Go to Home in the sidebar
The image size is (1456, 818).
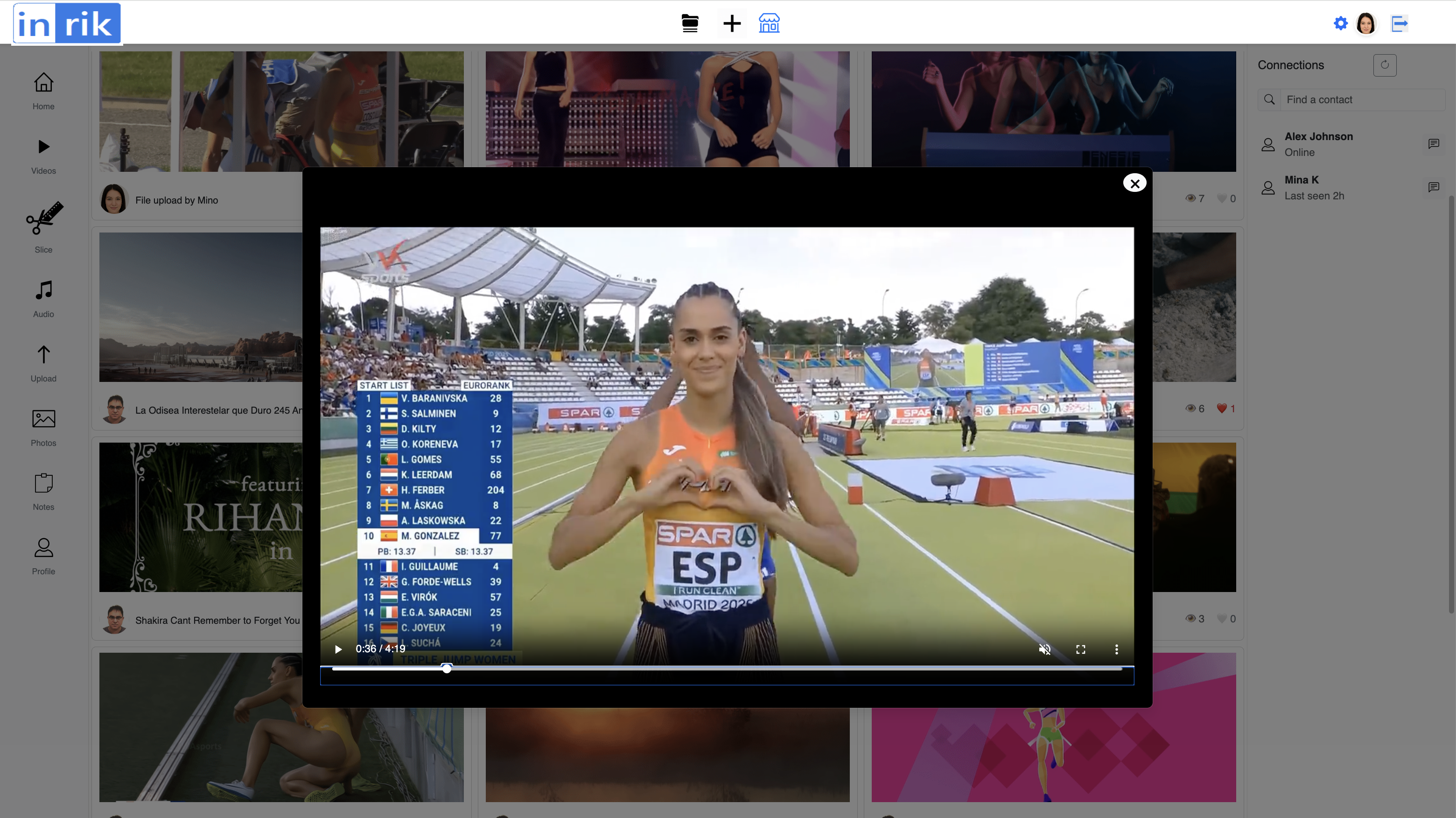click(x=43, y=91)
